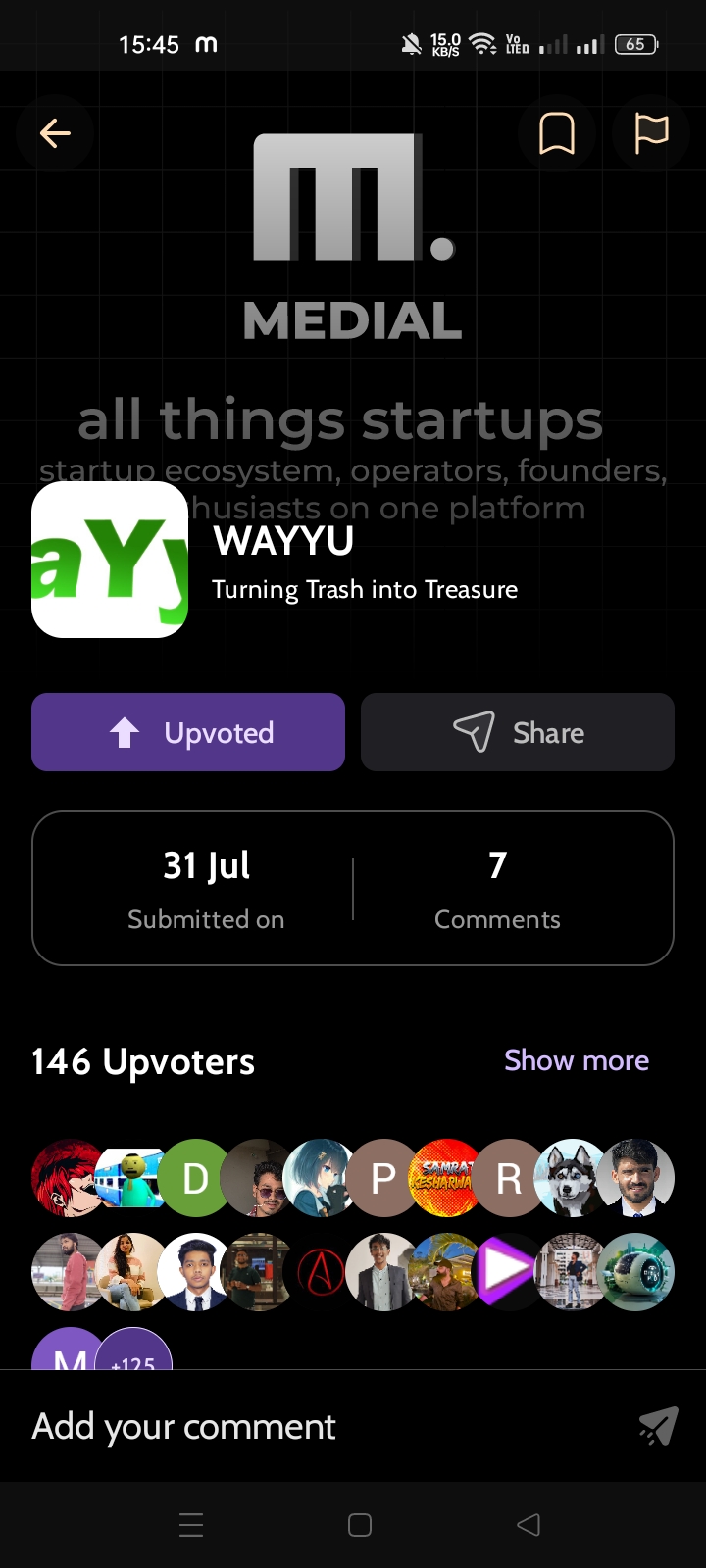Bookmark the WAYYU startup page
The width and height of the screenshot is (706, 1568).
tap(557, 133)
